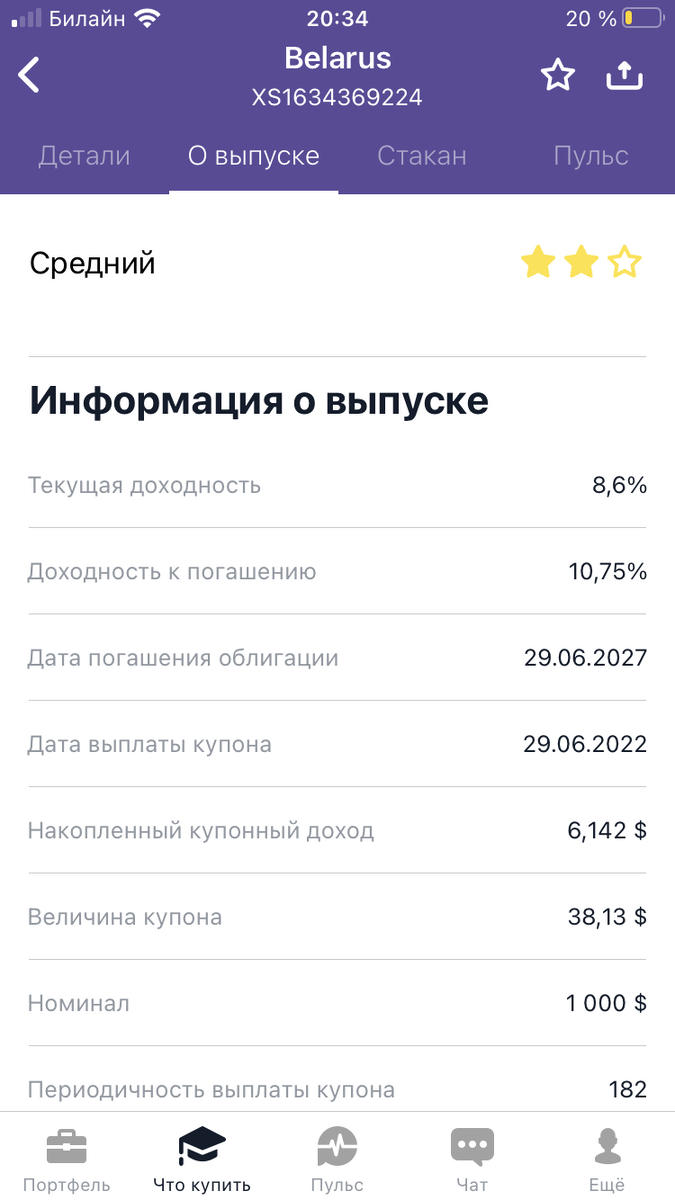
Task: Open the Стакан tab
Action: (421, 156)
